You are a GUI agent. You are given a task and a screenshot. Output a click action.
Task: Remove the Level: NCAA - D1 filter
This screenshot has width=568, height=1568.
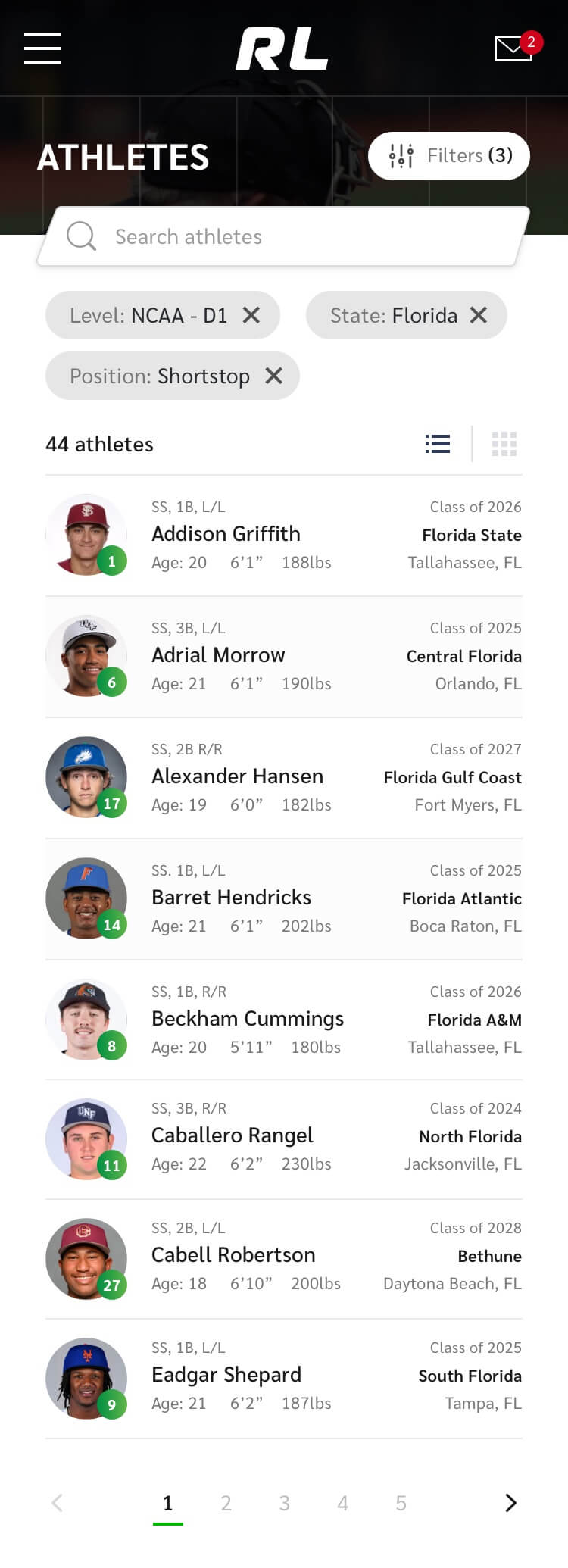[x=251, y=315]
